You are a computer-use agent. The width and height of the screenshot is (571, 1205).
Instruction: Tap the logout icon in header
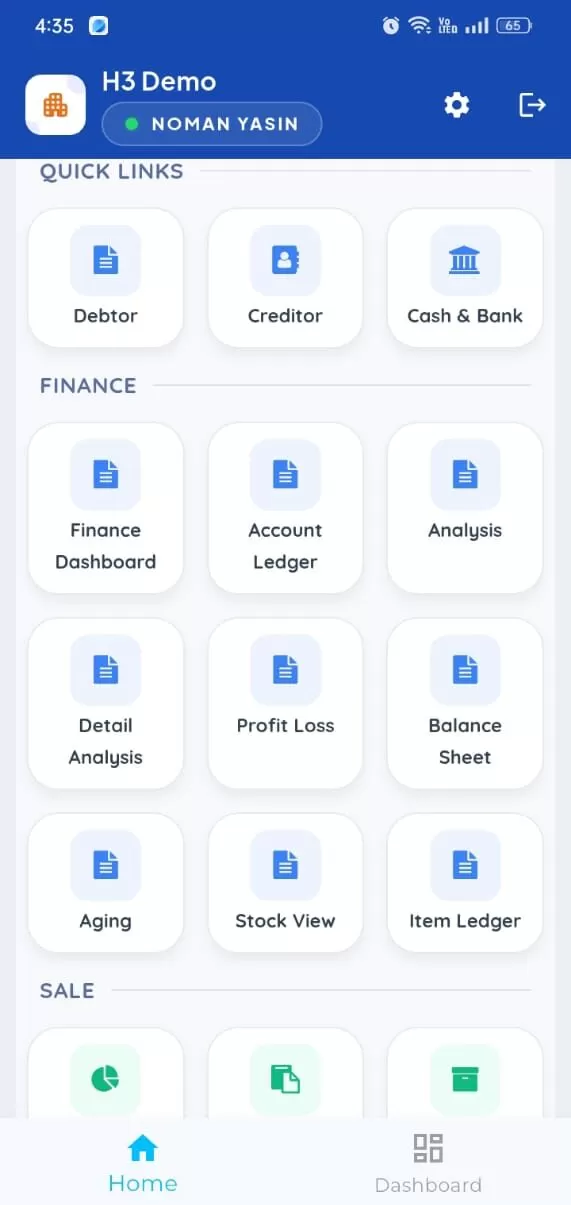[x=533, y=105]
